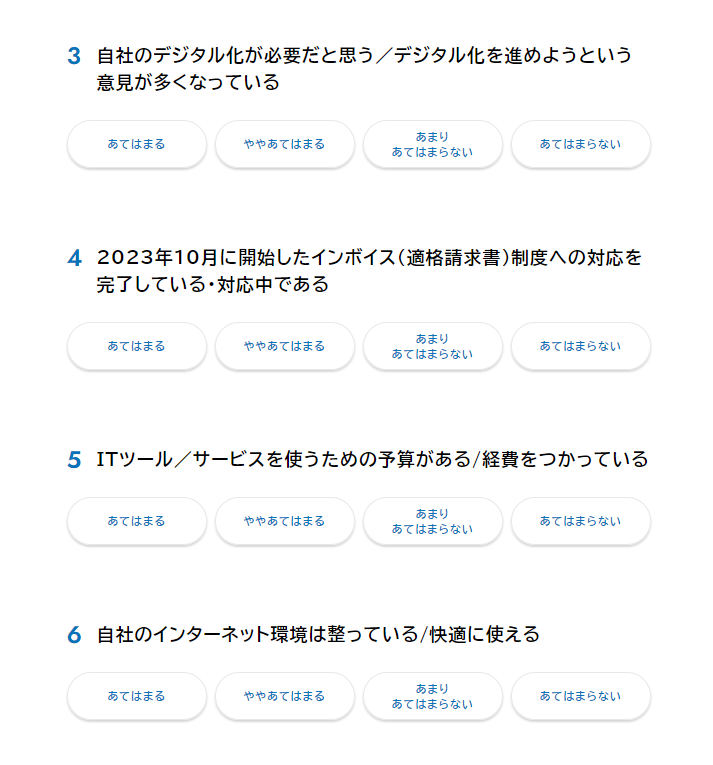The image size is (713, 765).
Task: Choose ややあてはまる for question 5
Action: point(285,521)
